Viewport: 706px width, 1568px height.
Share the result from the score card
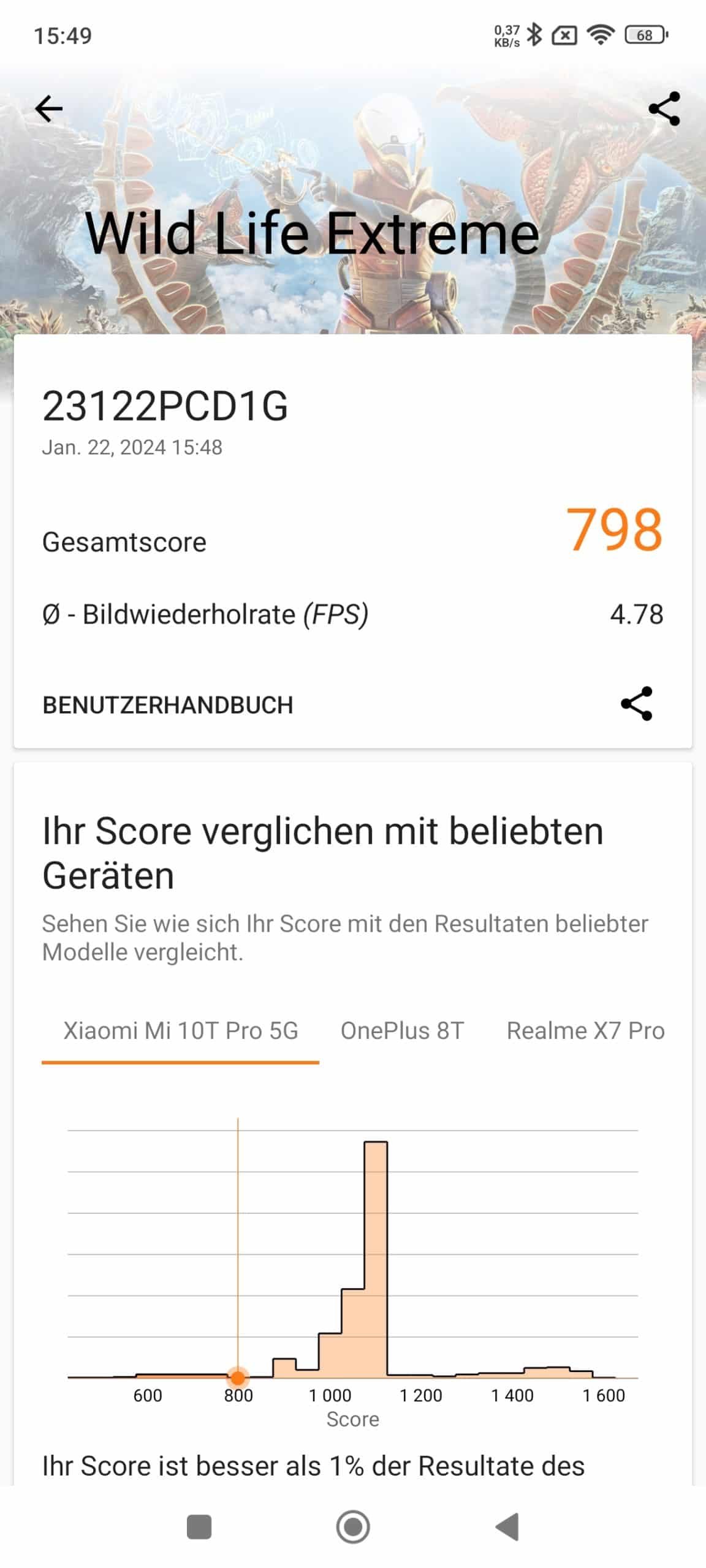637,704
